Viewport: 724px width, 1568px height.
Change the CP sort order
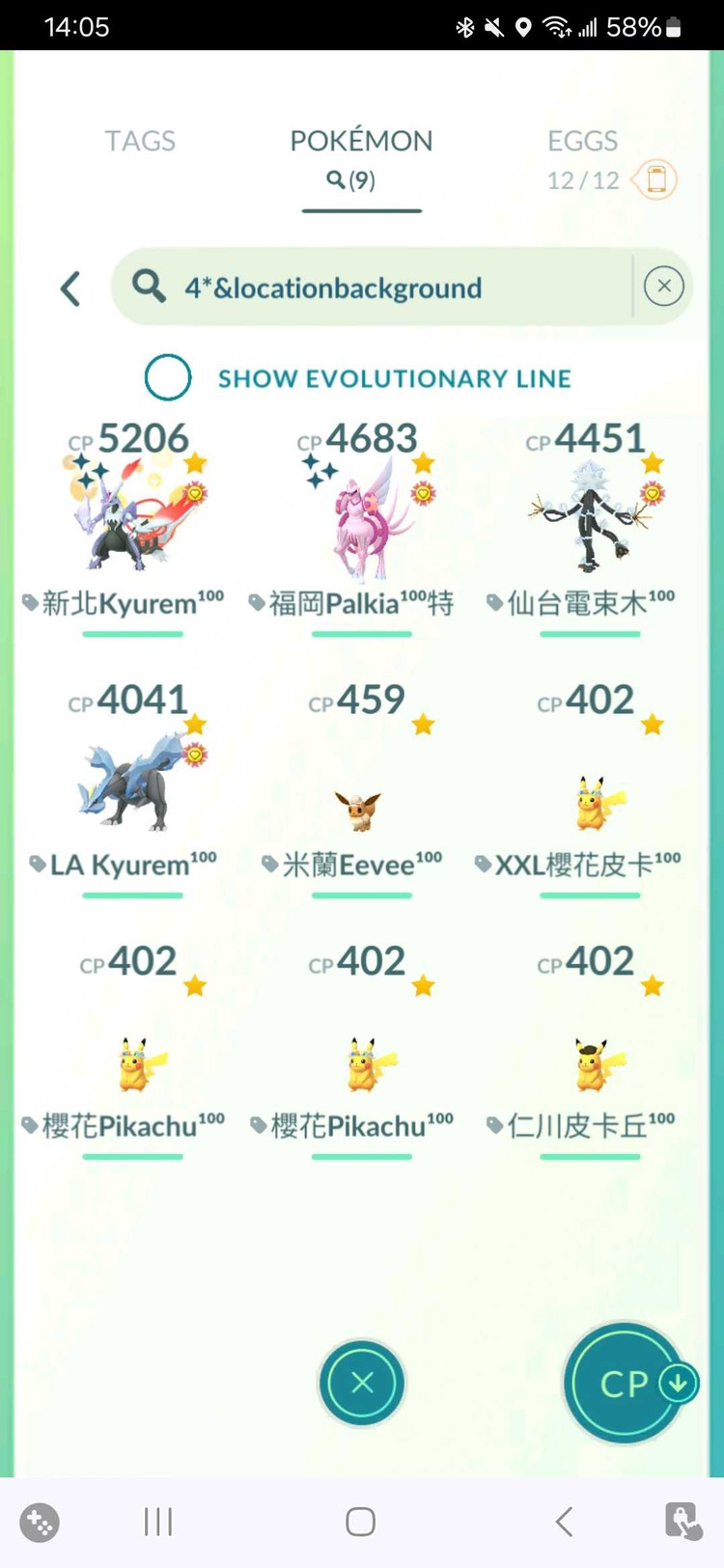pyautogui.click(x=626, y=1383)
